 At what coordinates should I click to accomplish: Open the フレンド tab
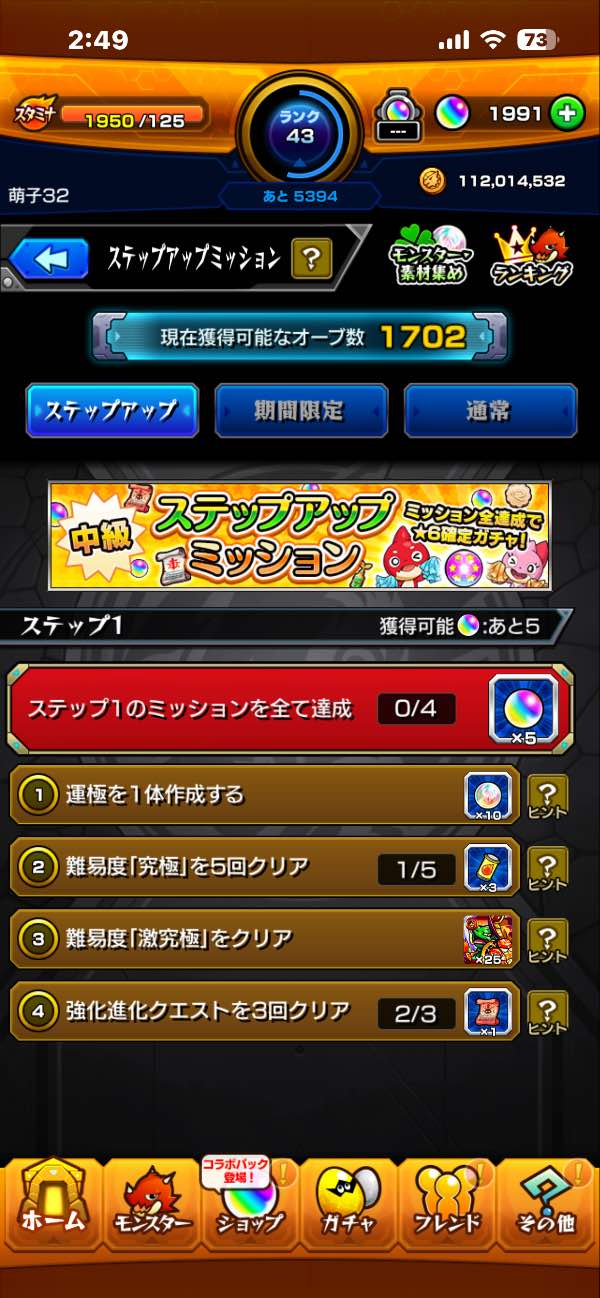point(447,1199)
